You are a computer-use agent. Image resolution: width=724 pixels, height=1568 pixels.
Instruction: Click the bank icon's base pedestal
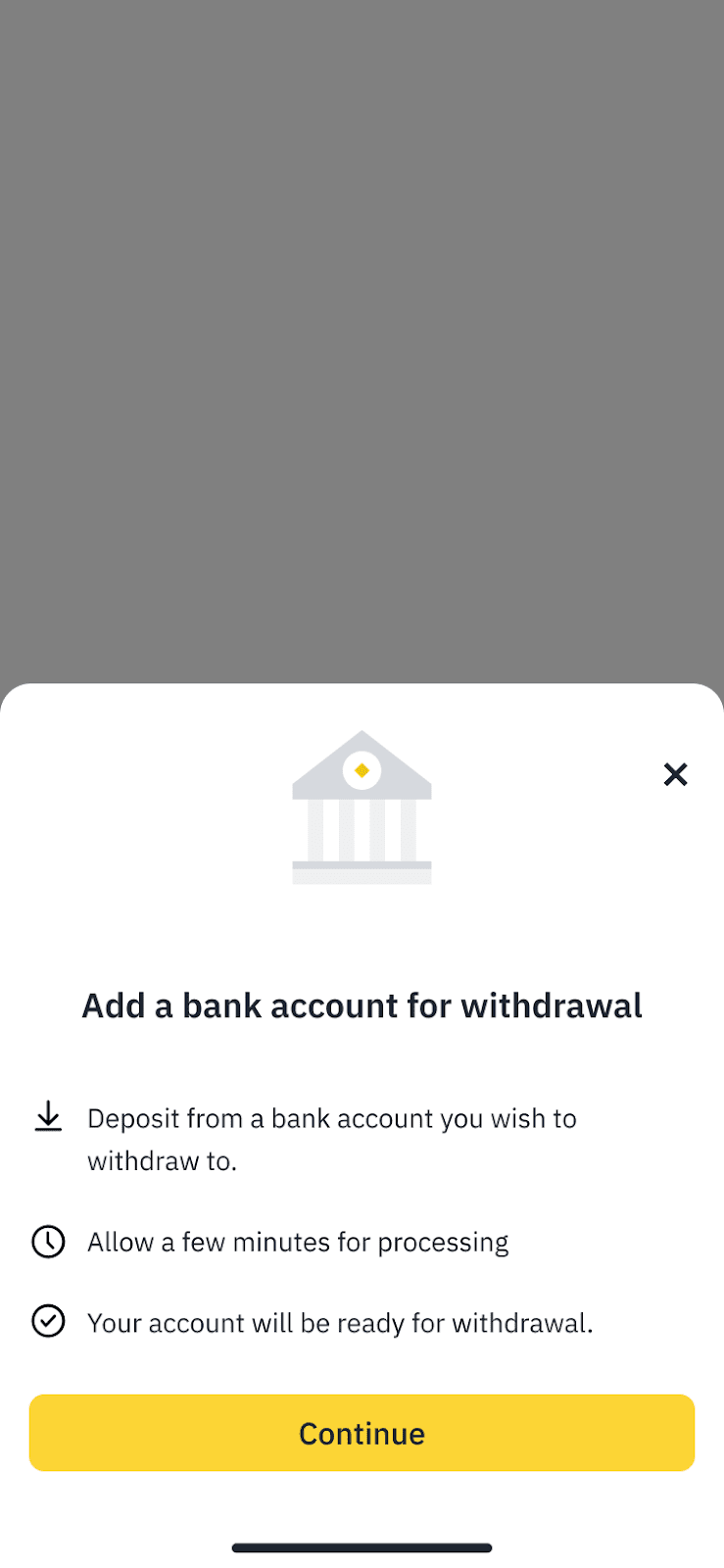(x=362, y=870)
